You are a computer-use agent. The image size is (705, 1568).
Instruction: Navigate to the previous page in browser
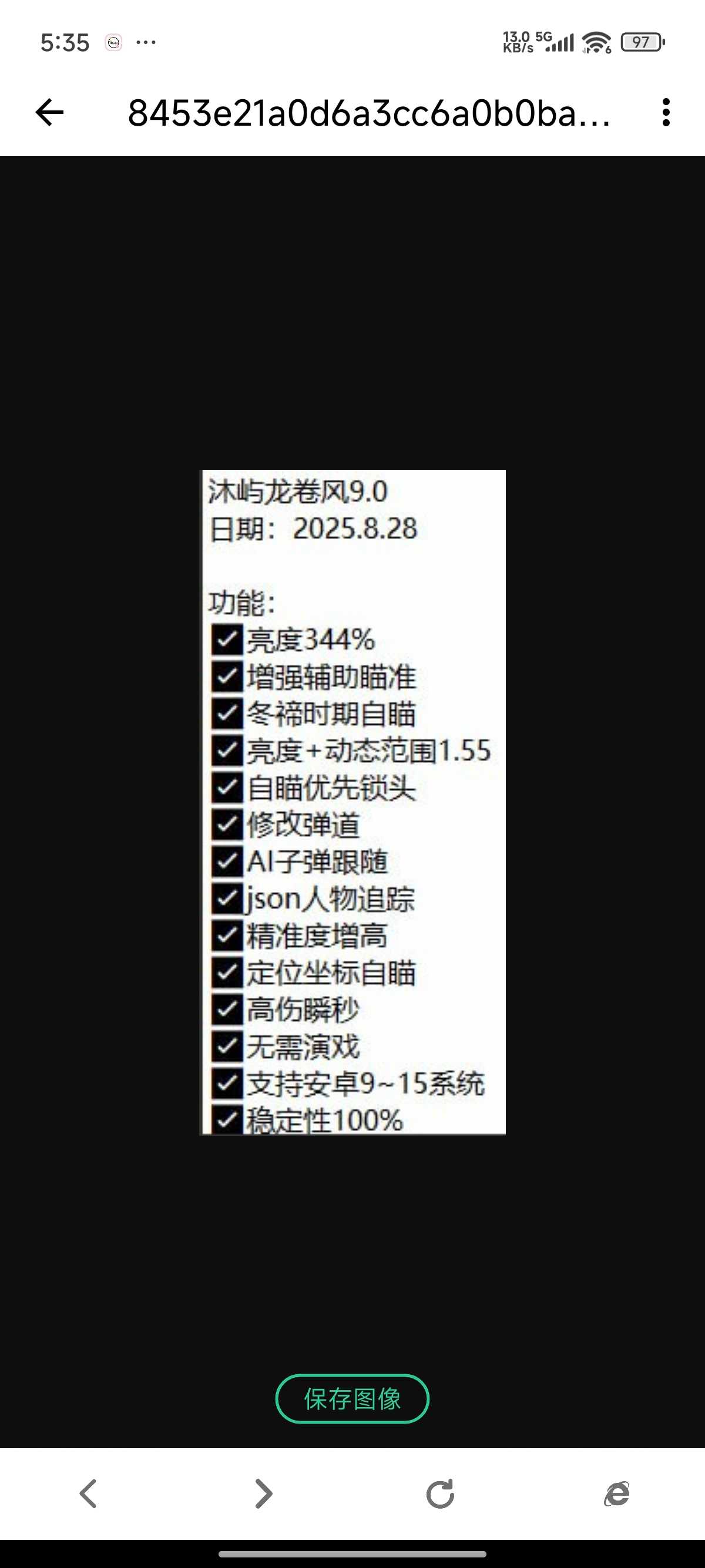click(88, 1494)
